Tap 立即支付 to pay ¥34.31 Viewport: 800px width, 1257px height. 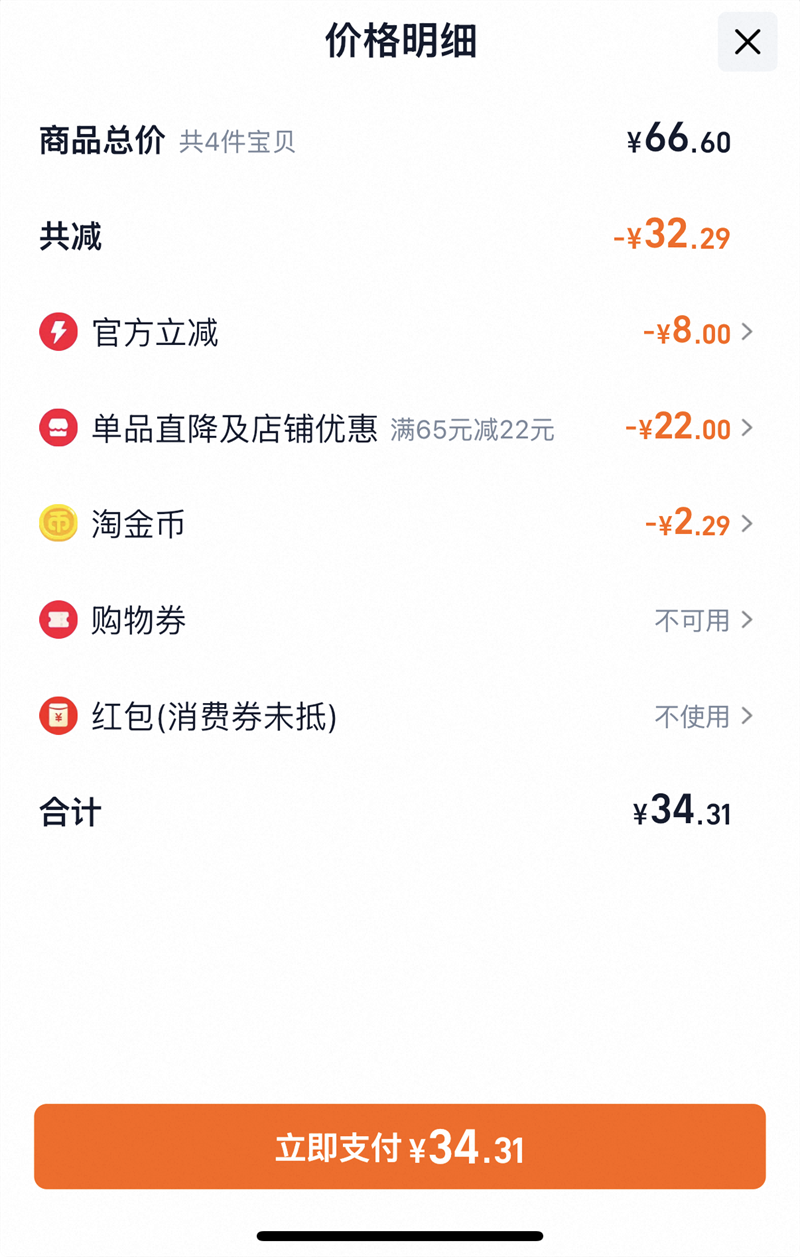[400, 1147]
